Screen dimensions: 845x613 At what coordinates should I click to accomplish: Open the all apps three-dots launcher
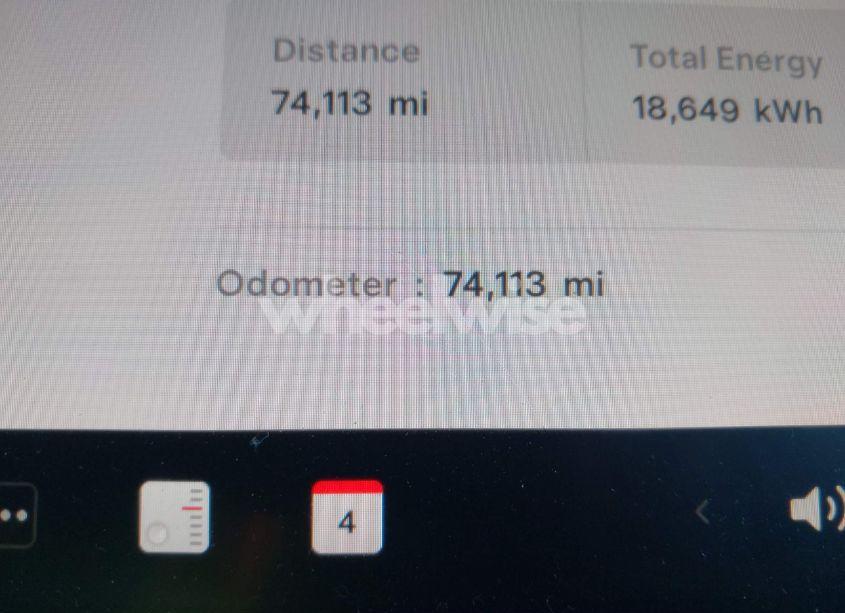[x=14, y=515]
